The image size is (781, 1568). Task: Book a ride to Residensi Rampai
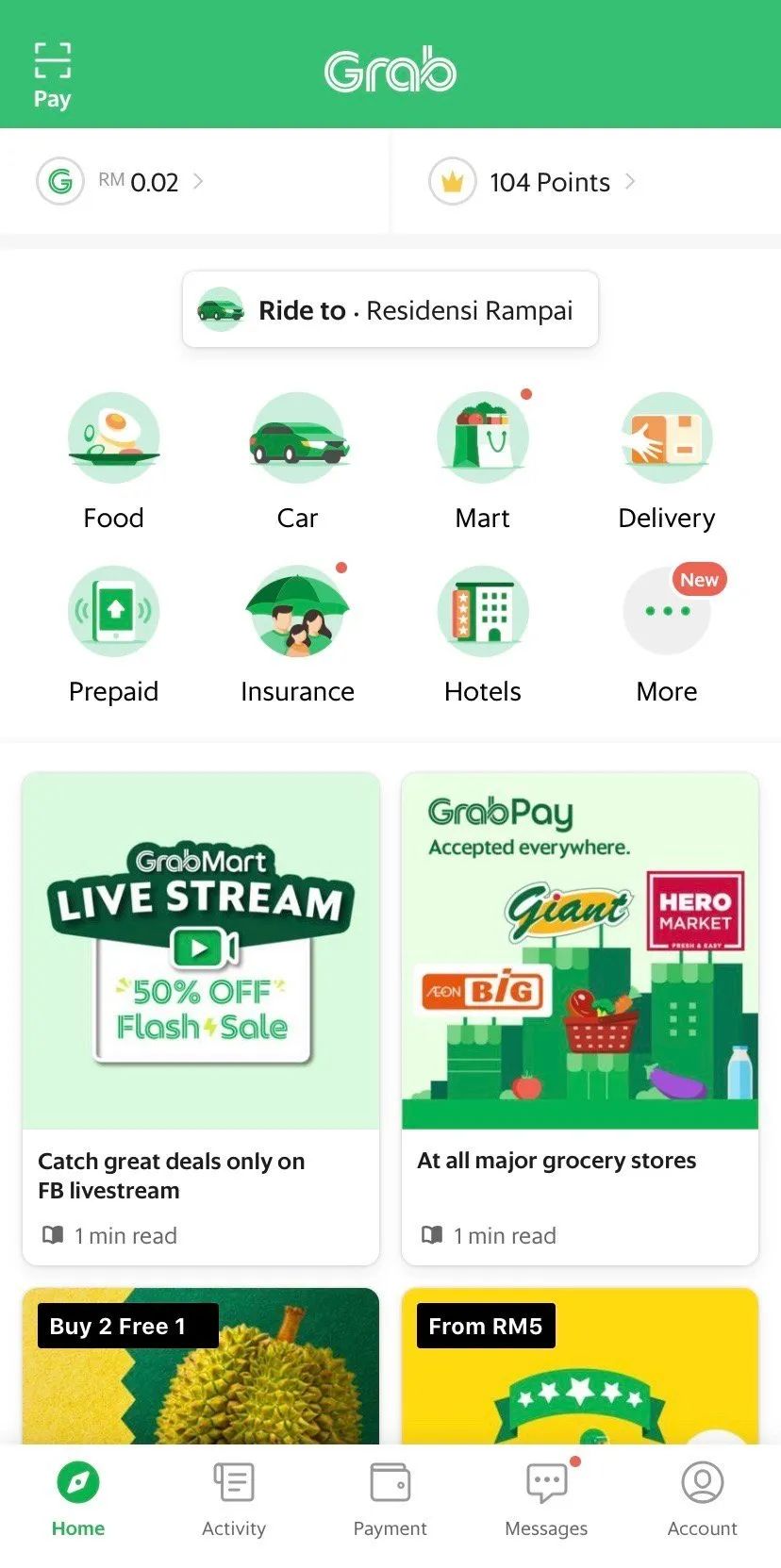click(390, 310)
